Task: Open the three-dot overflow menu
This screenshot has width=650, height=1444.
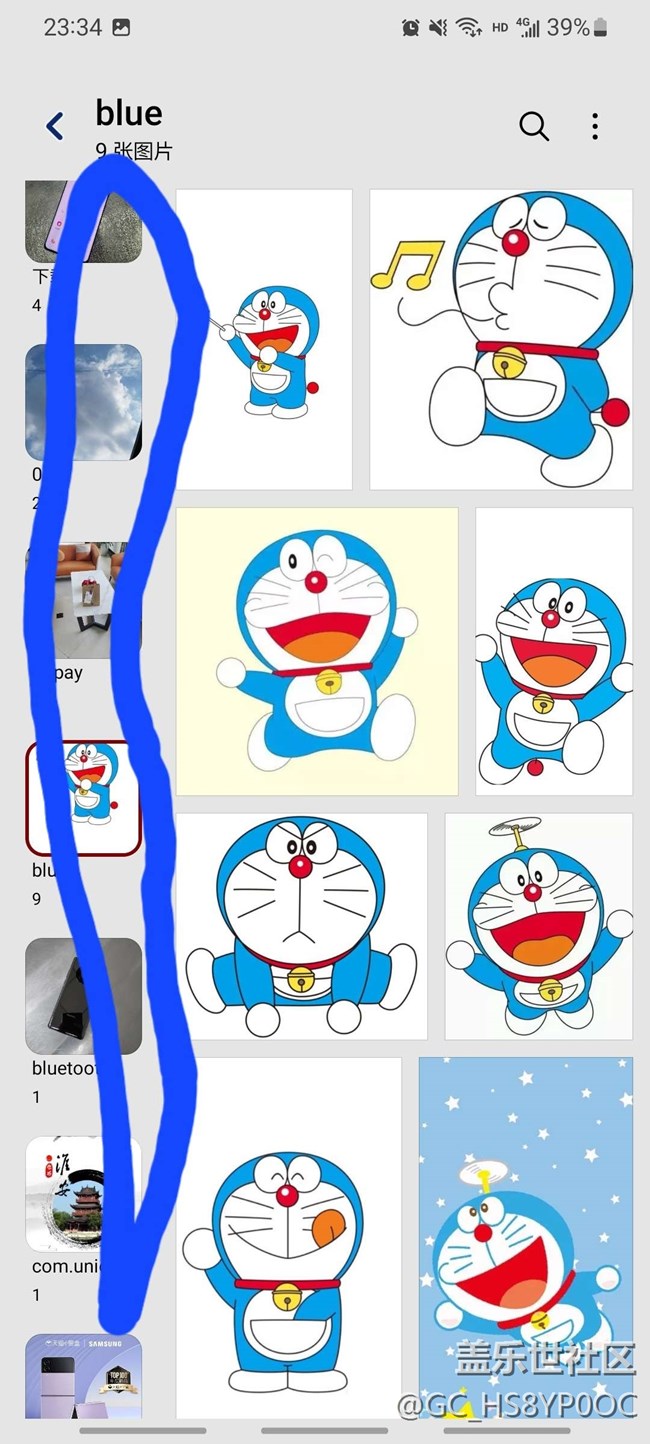Action: tap(595, 126)
